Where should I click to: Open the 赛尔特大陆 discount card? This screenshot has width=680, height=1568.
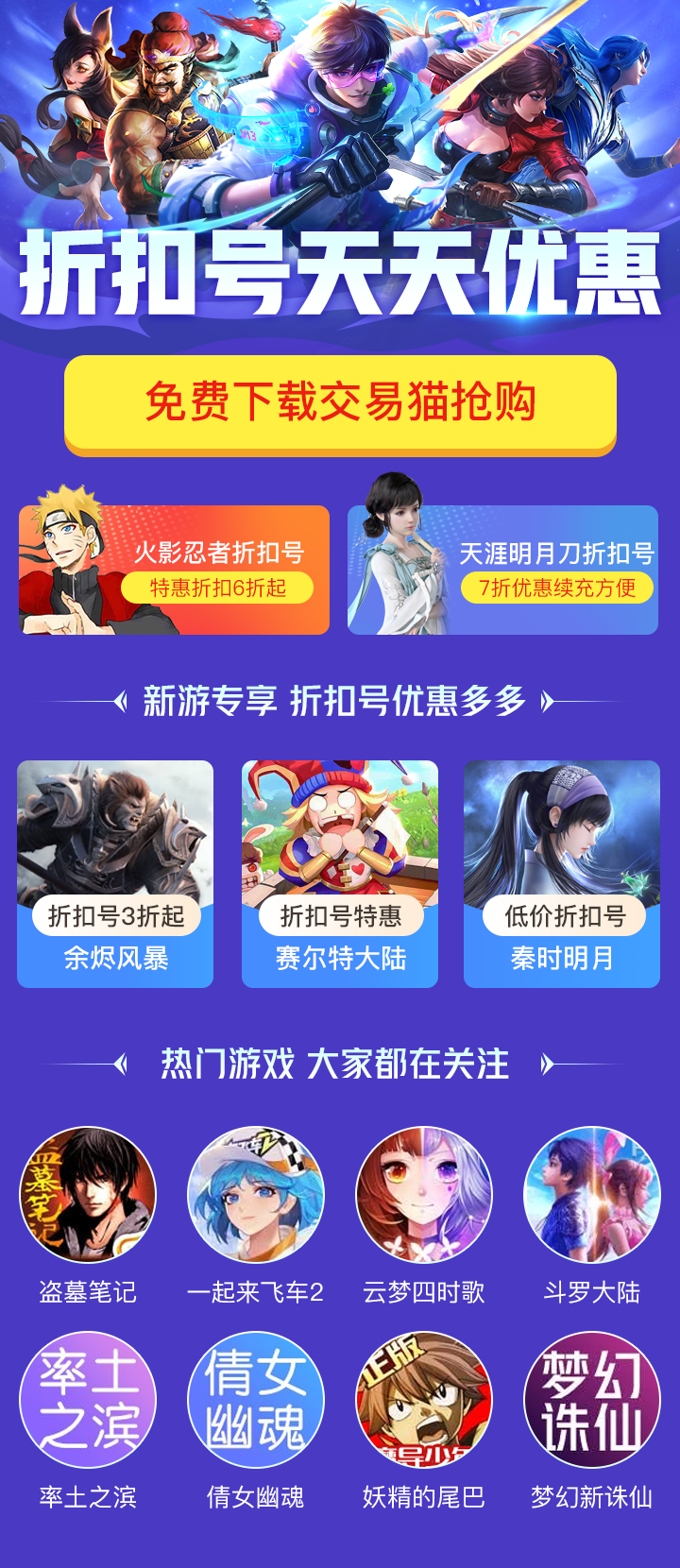340,874
